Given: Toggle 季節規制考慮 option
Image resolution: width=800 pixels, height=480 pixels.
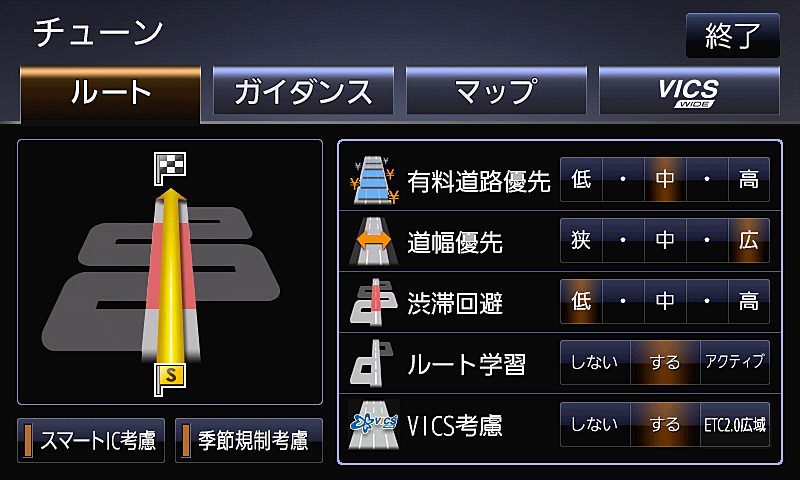Looking at the screenshot, I should tap(249, 441).
